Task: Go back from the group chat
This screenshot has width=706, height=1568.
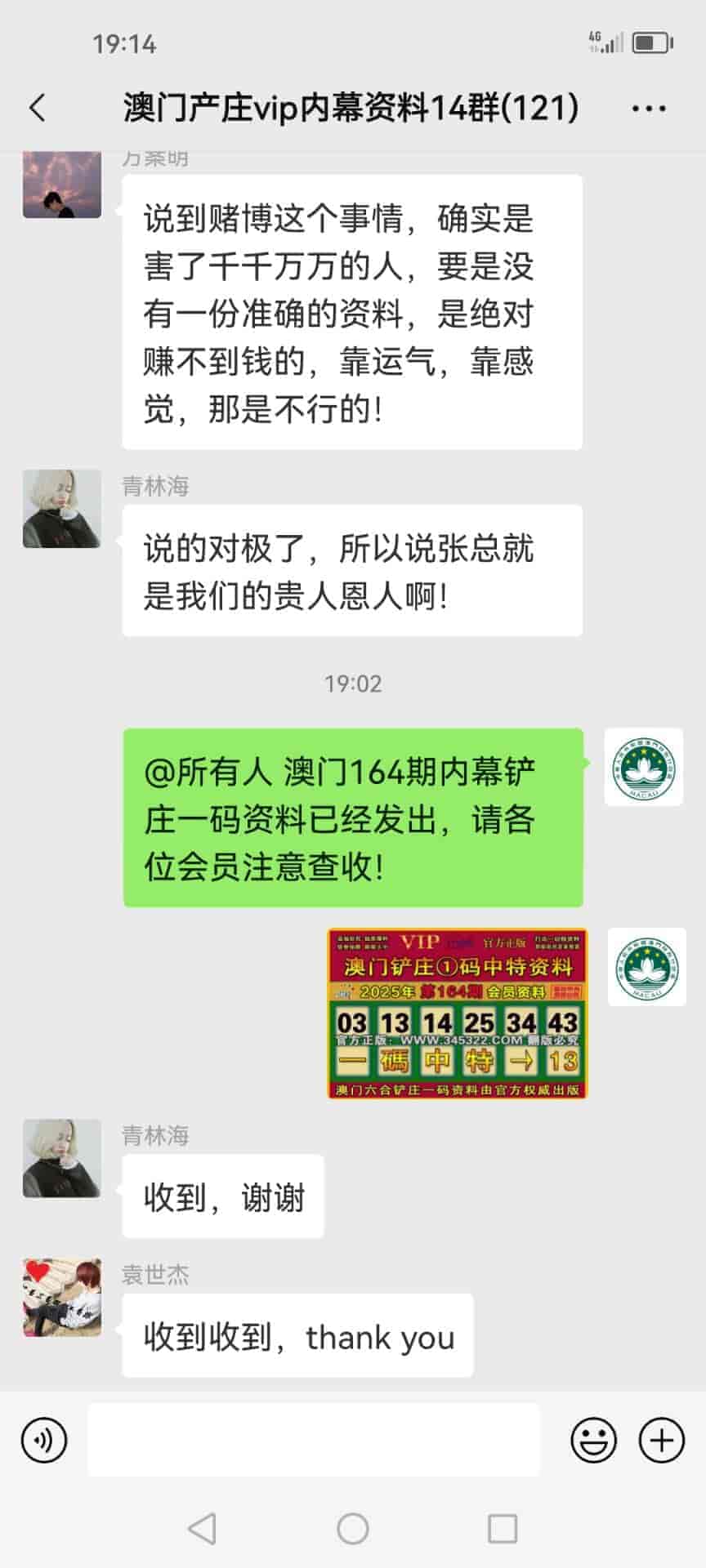Action: [38, 108]
